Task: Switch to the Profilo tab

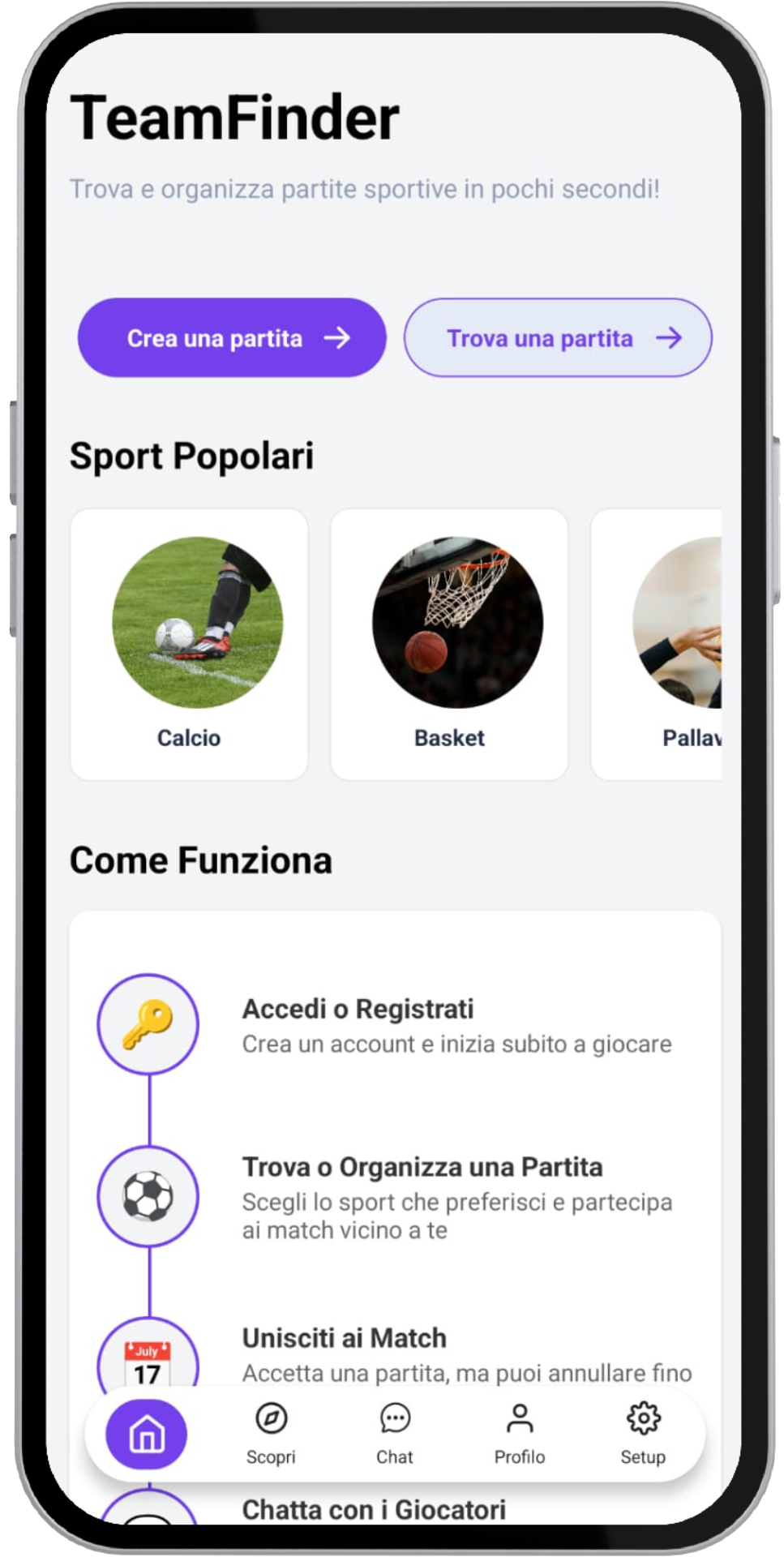Action: [520, 1434]
